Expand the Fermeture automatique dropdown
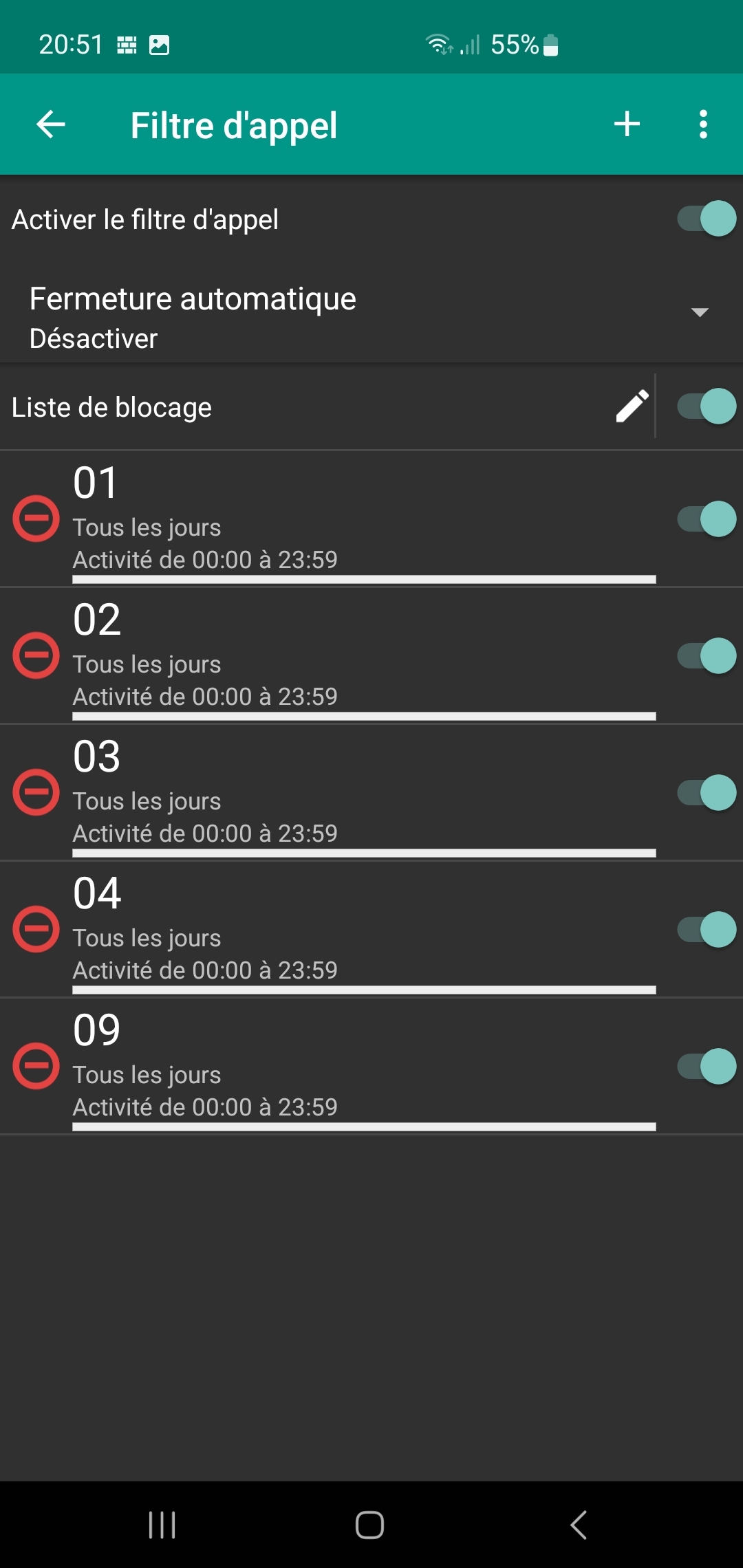Viewport: 743px width, 1568px height. tap(699, 313)
